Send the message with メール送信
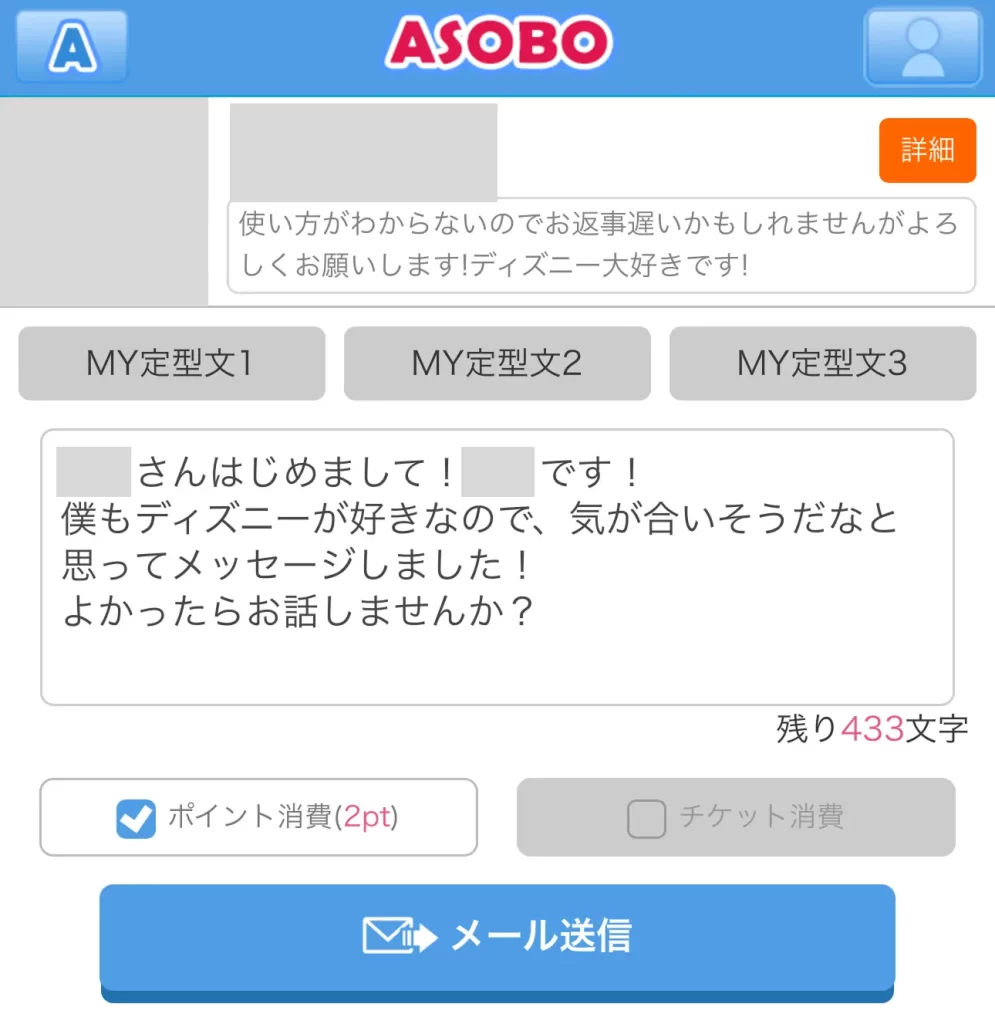The height and width of the screenshot is (1024, 995). [497, 937]
